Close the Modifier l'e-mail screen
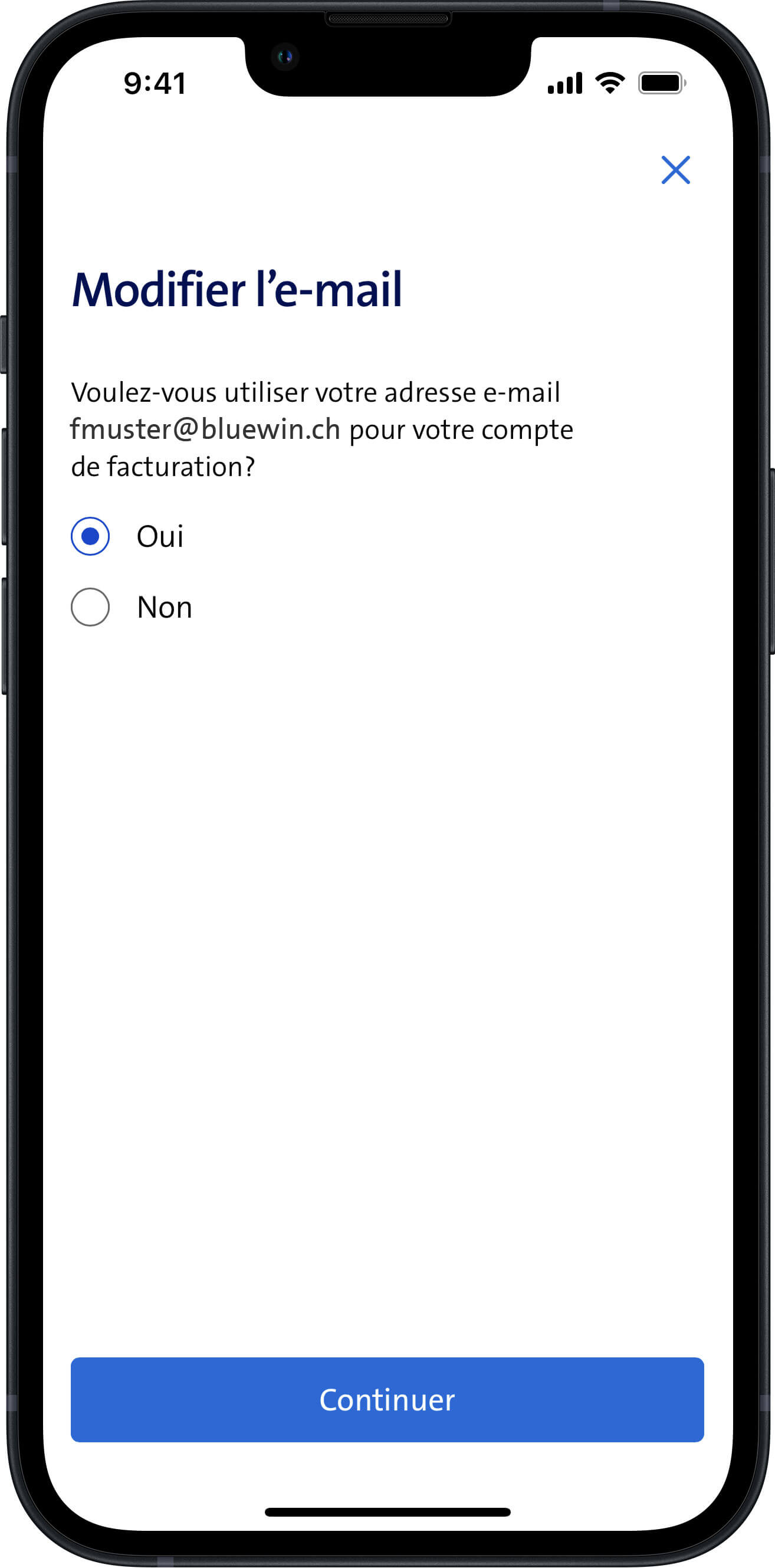 675,170
